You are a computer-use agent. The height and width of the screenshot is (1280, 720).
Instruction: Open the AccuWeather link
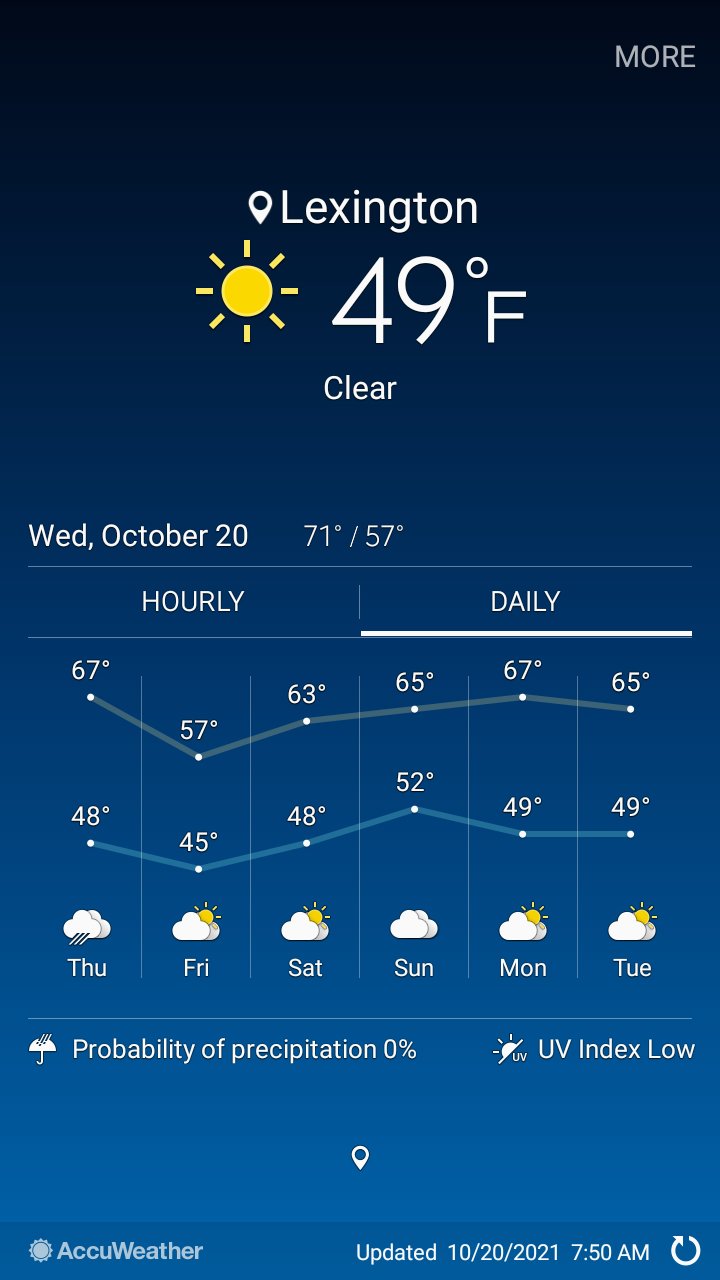(116, 1250)
